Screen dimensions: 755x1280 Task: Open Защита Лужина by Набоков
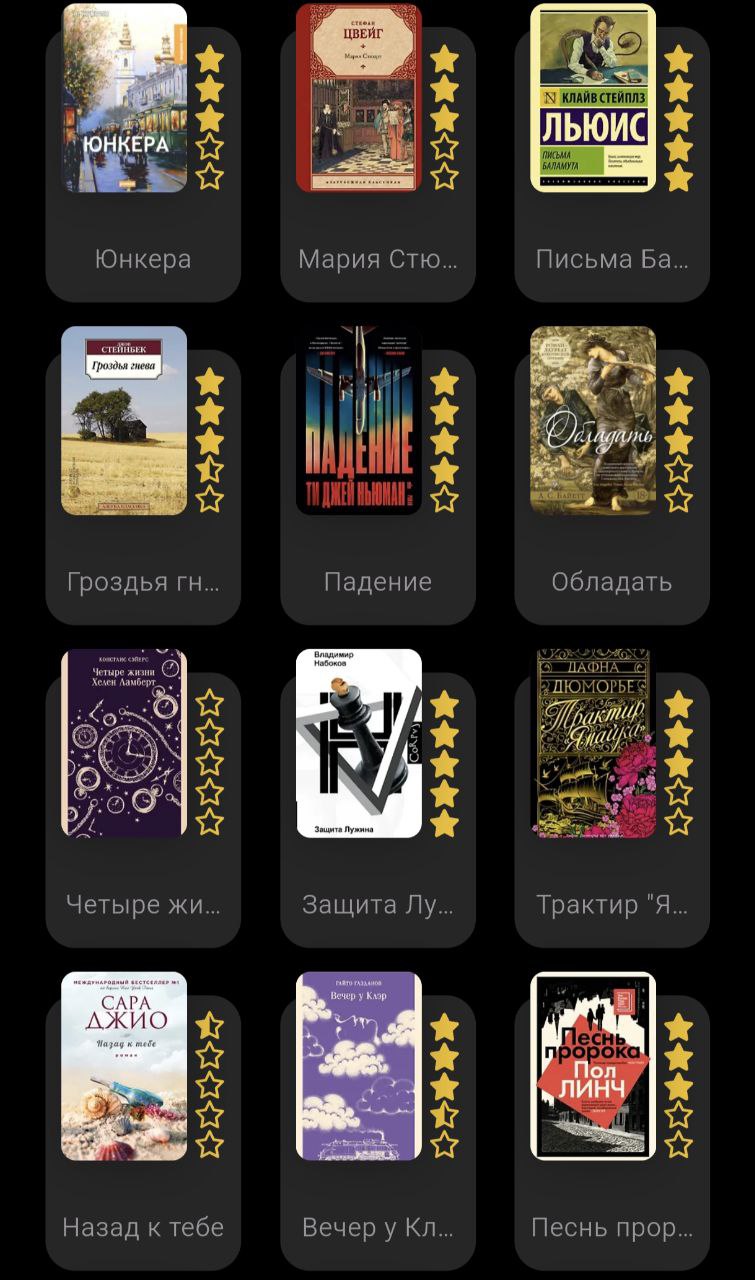tap(358, 743)
